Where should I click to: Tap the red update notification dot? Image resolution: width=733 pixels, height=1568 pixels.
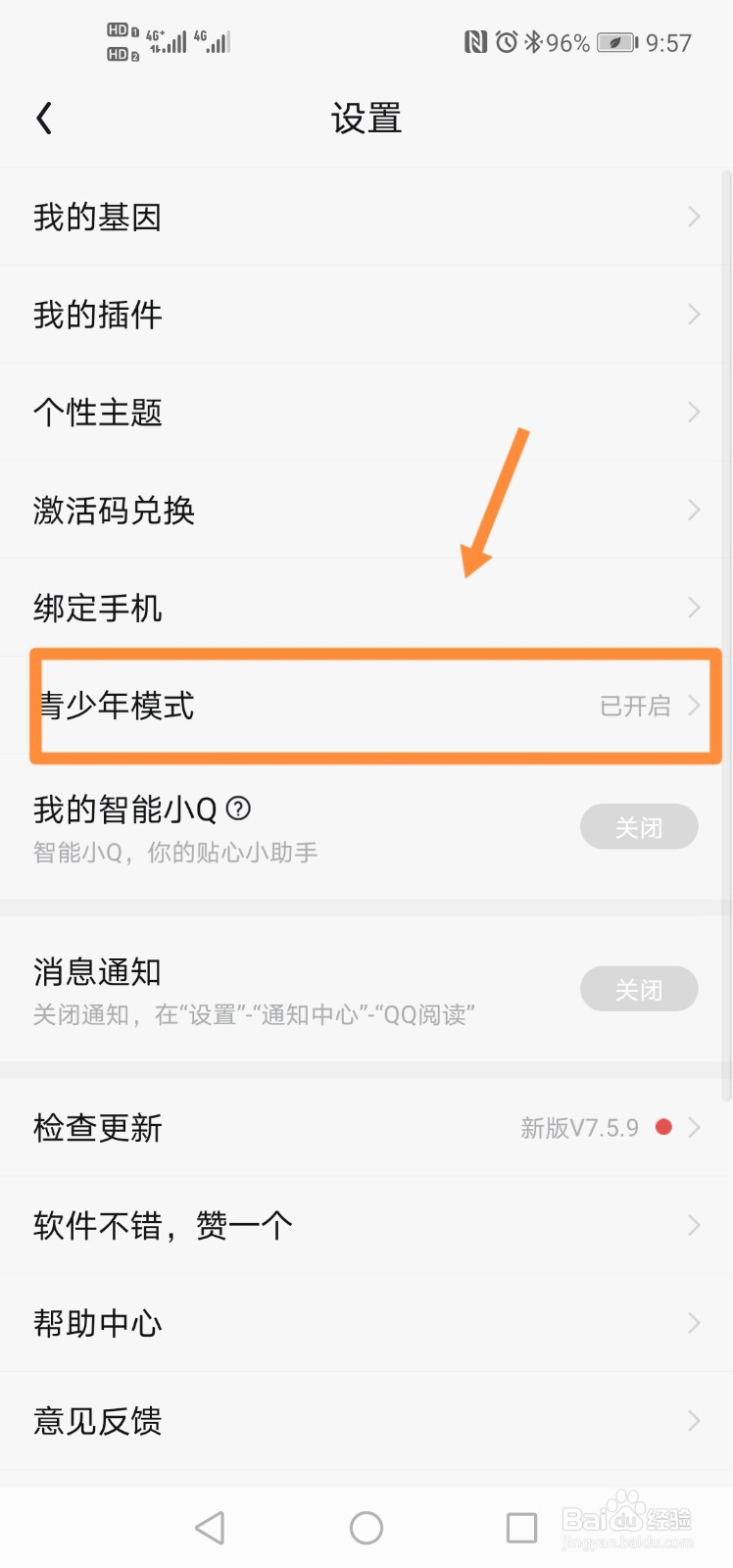[664, 1127]
